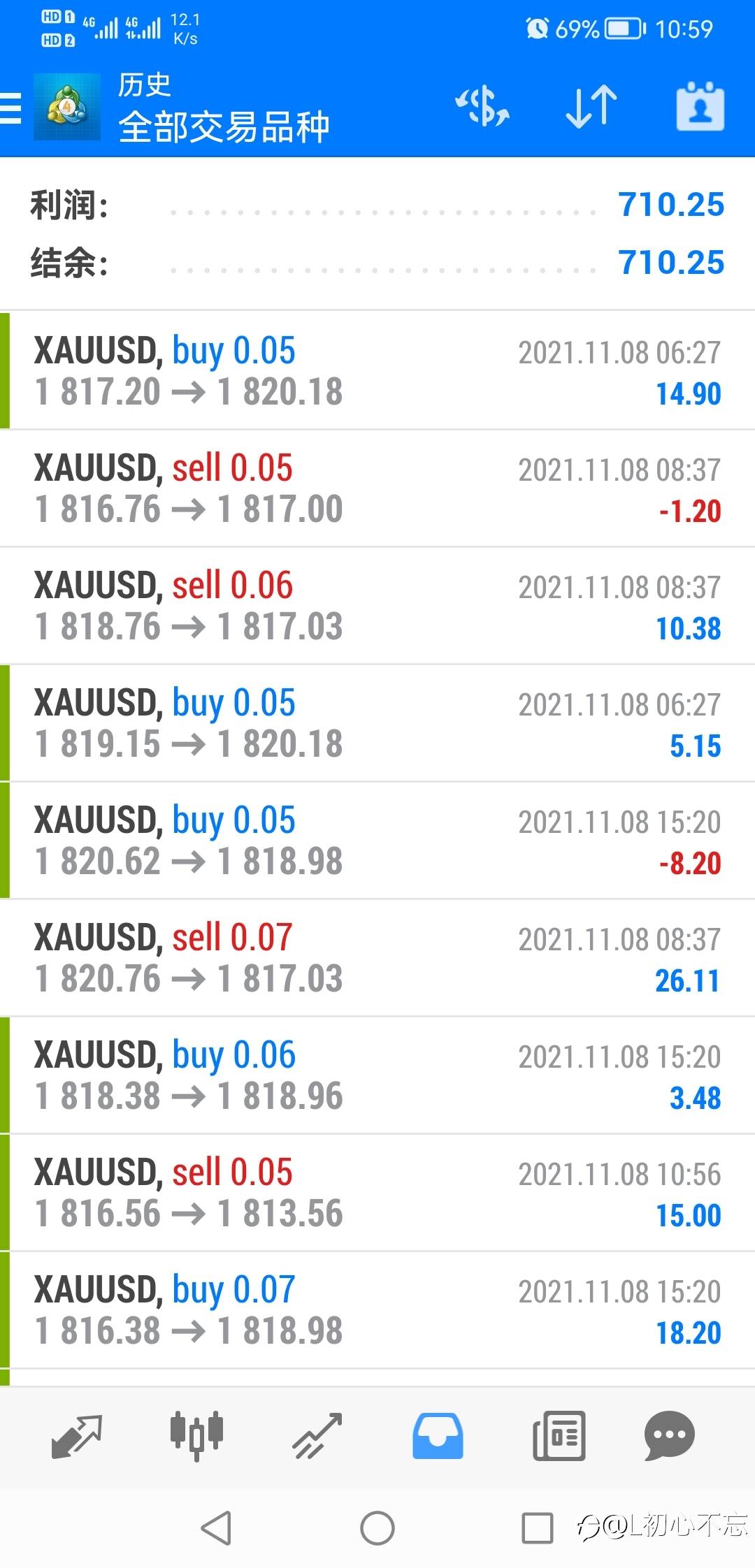Select the sell 0.06 trade at 1 818.76
The height and width of the screenshot is (1568, 755).
click(x=377, y=606)
